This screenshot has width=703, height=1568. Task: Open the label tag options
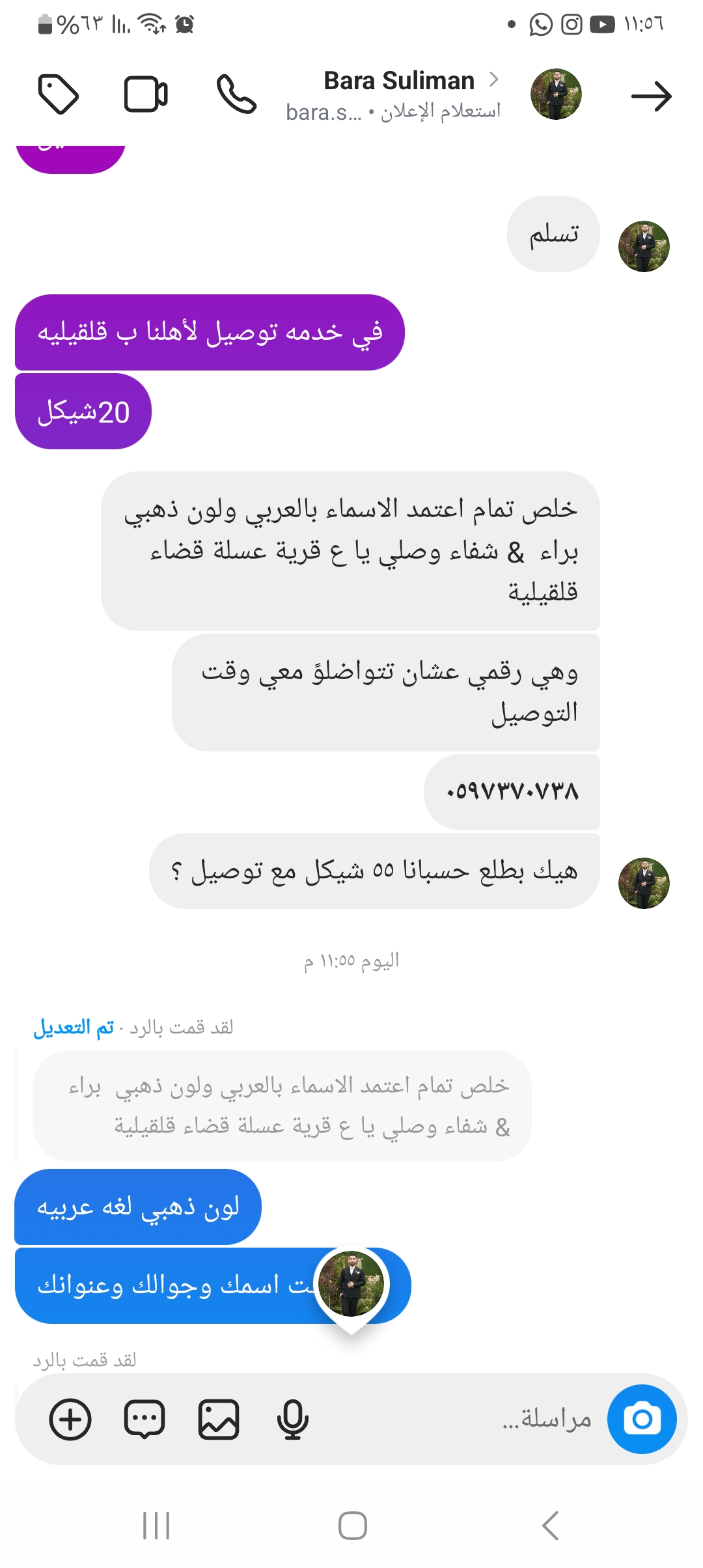tap(59, 95)
